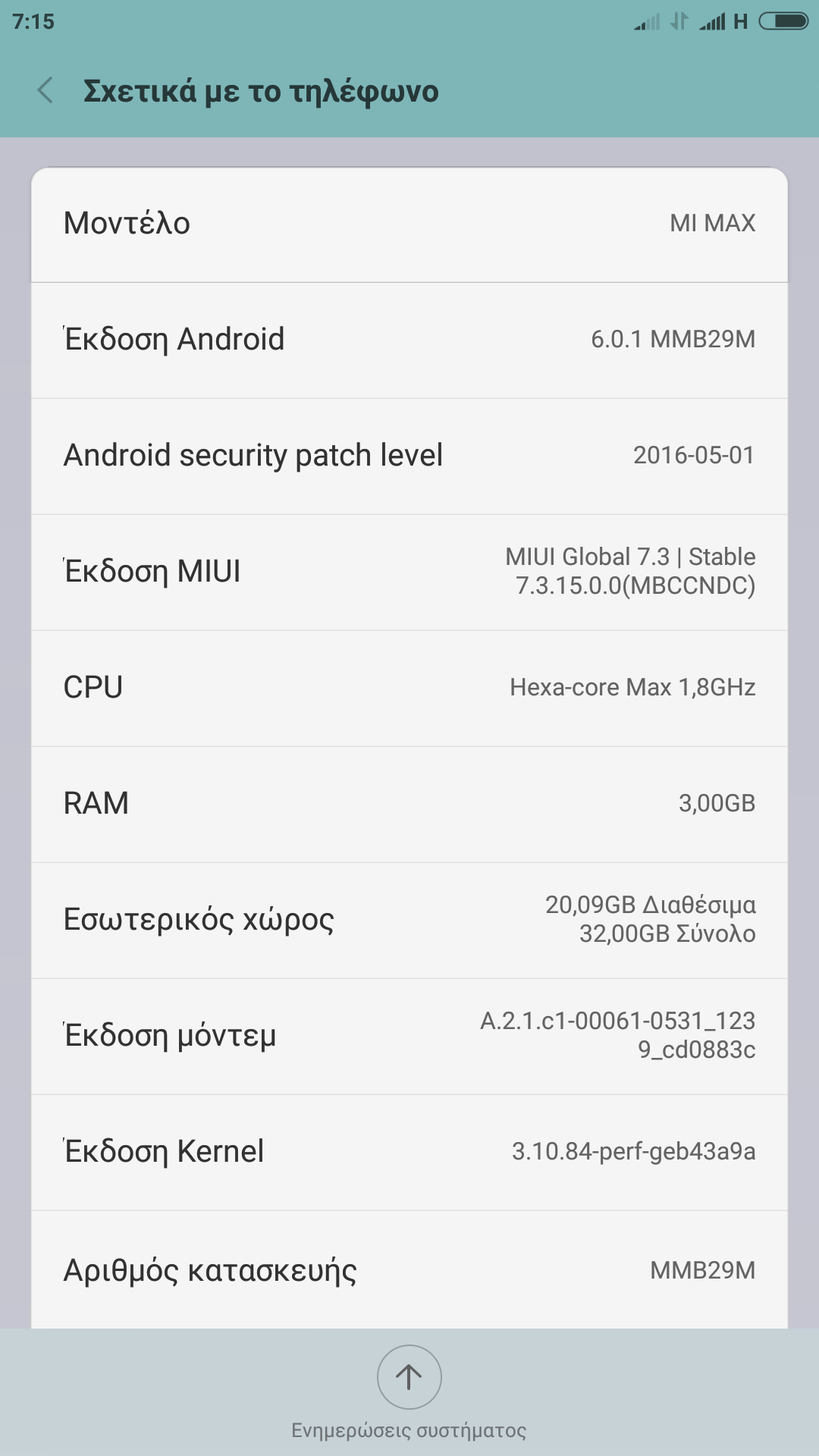The width and height of the screenshot is (819, 1456).
Task: Open system updates (Ενημερώσεις συστήματος)
Action: click(x=409, y=1378)
